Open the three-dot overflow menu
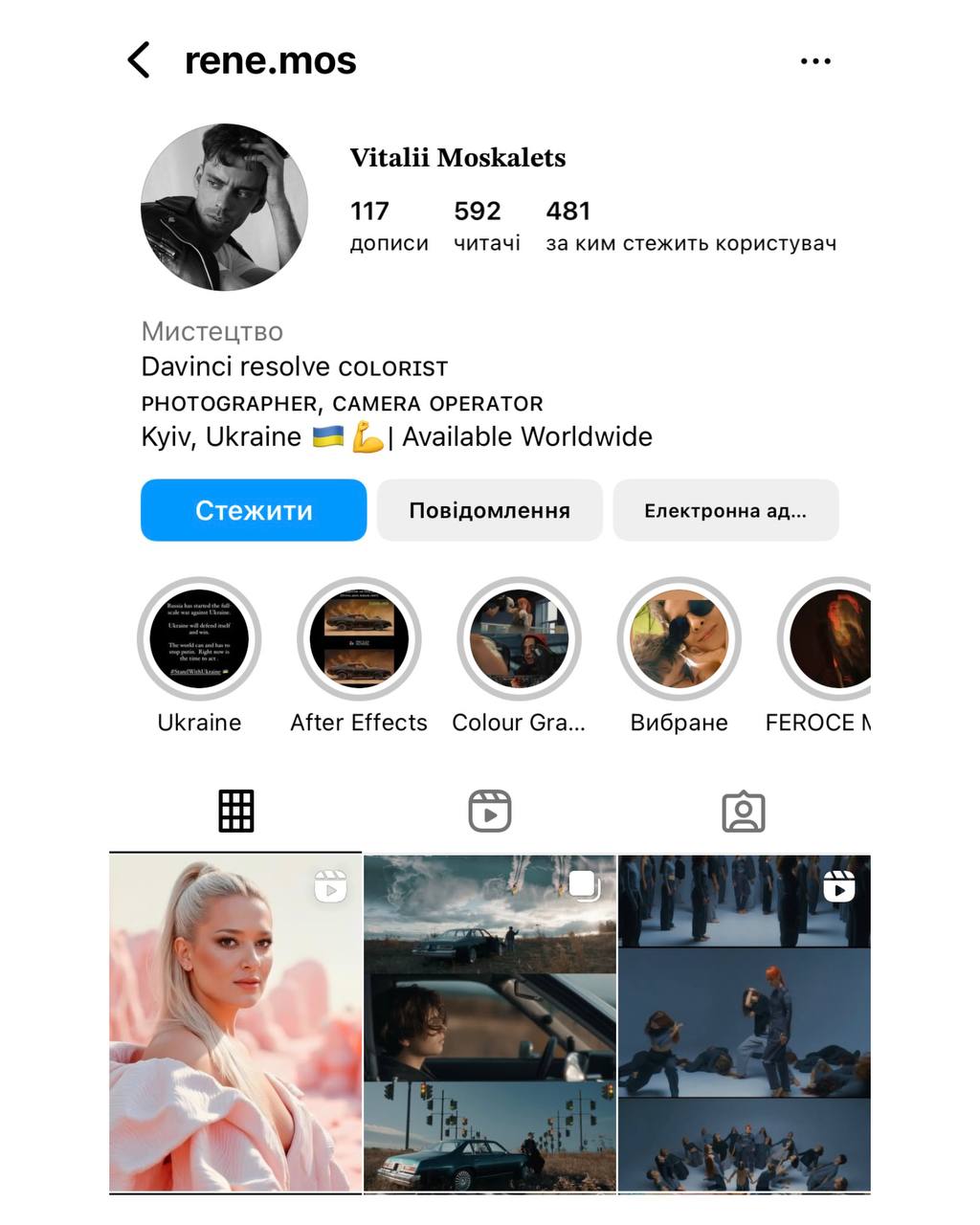The image size is (980, 1225). pos(815,61)
